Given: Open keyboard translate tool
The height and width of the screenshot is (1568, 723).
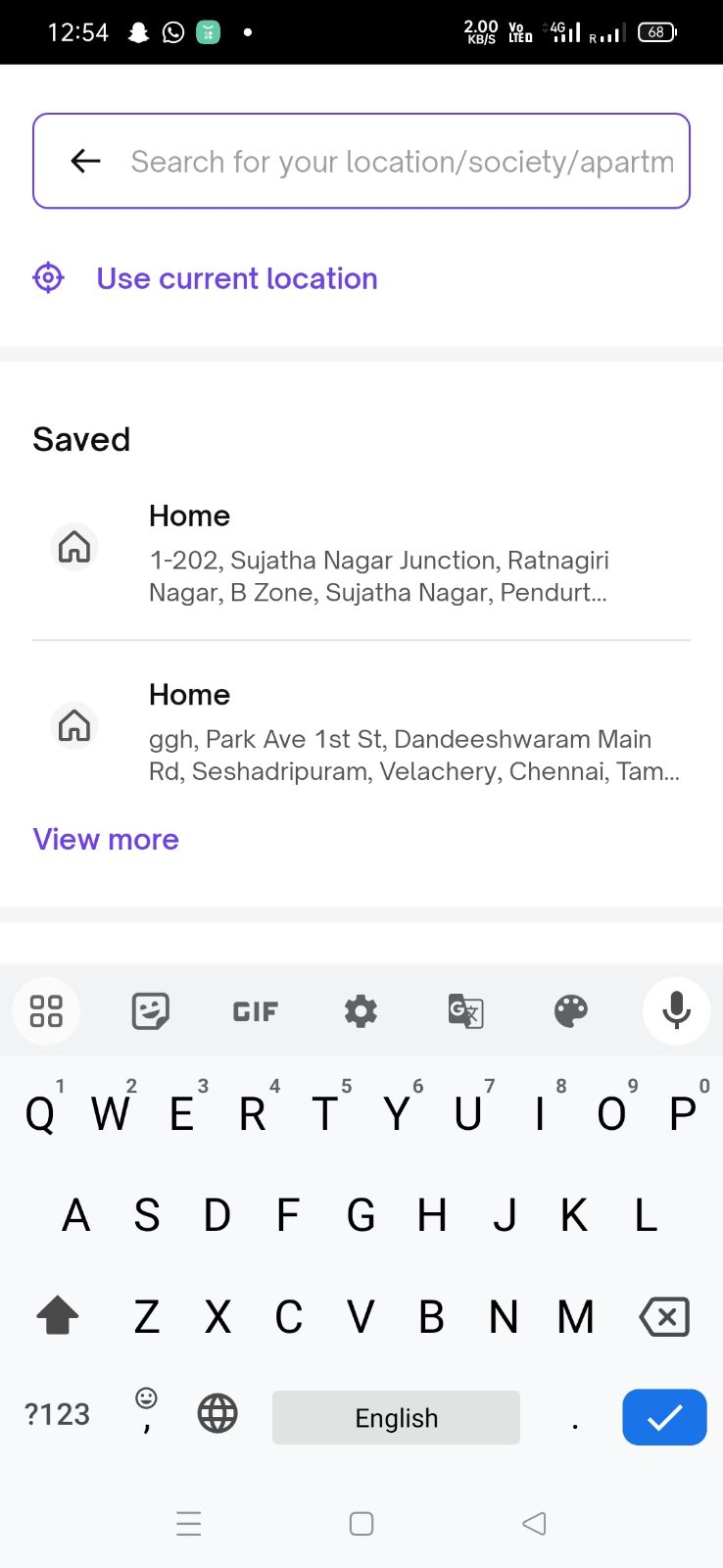Looking at the screenshot, I should [x=465, y=1010].
